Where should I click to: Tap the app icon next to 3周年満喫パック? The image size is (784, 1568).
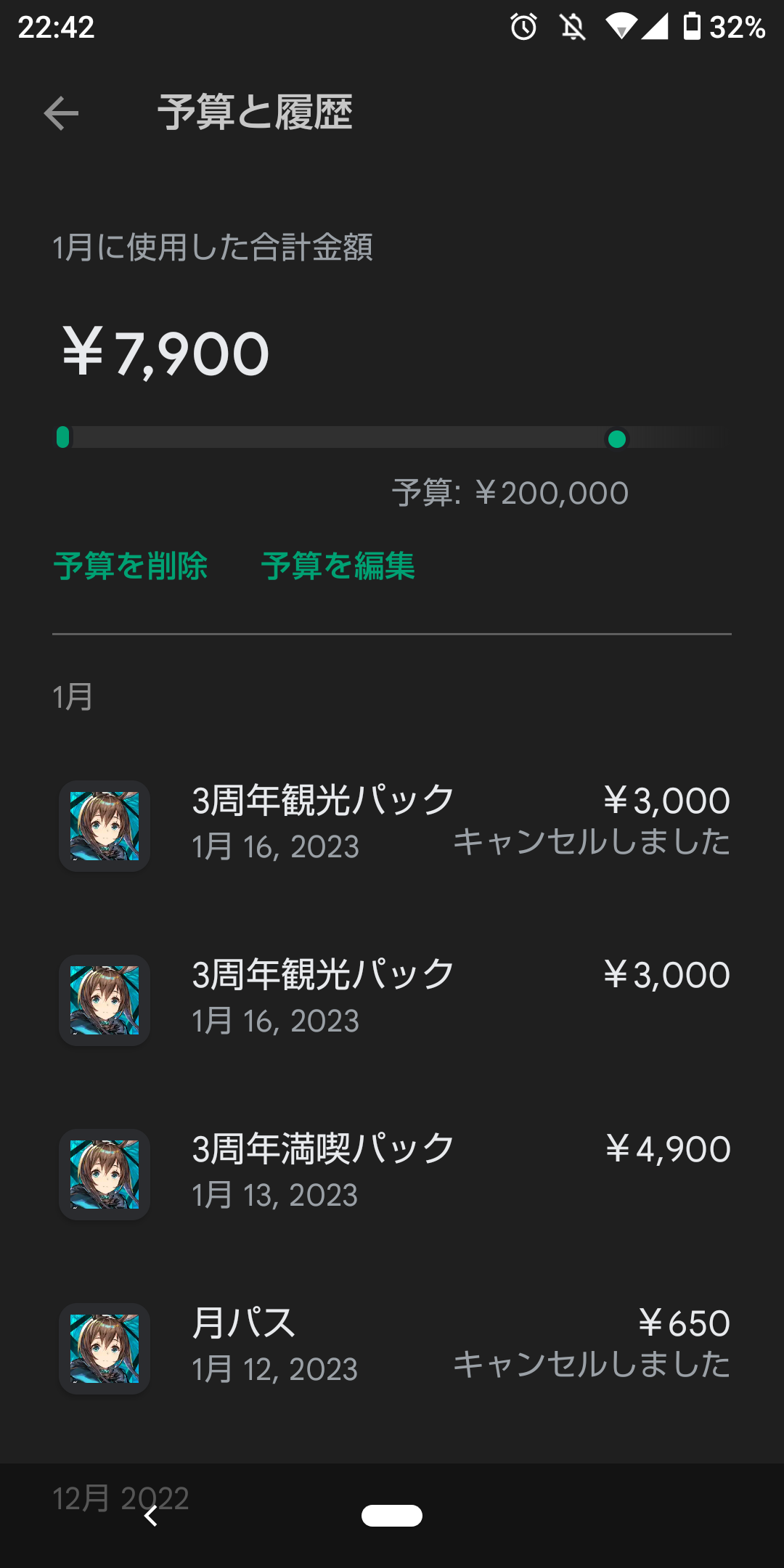(104, 1174)
